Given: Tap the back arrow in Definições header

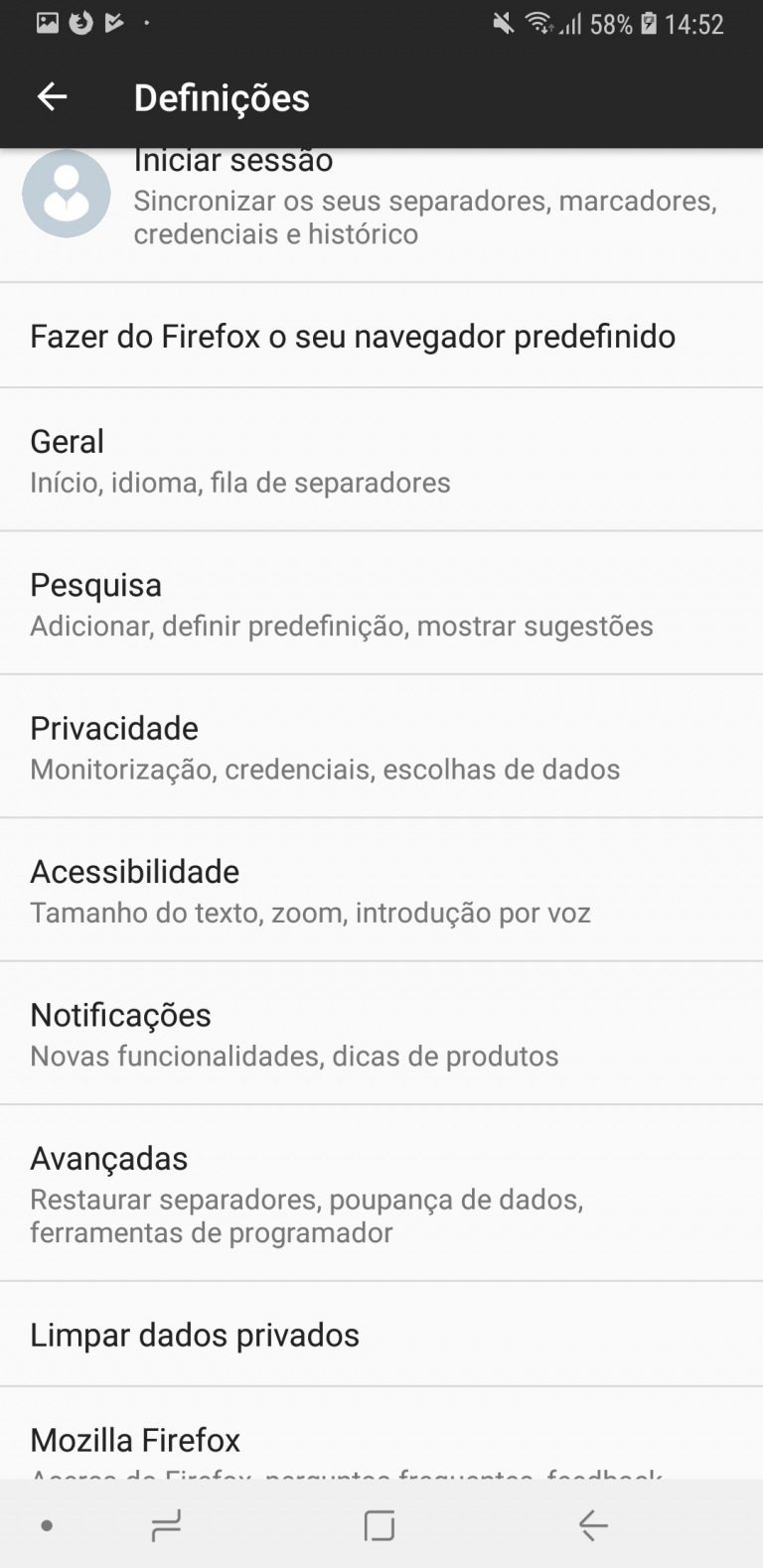Looking at the screenshot, I should click(x=51, y=96).
